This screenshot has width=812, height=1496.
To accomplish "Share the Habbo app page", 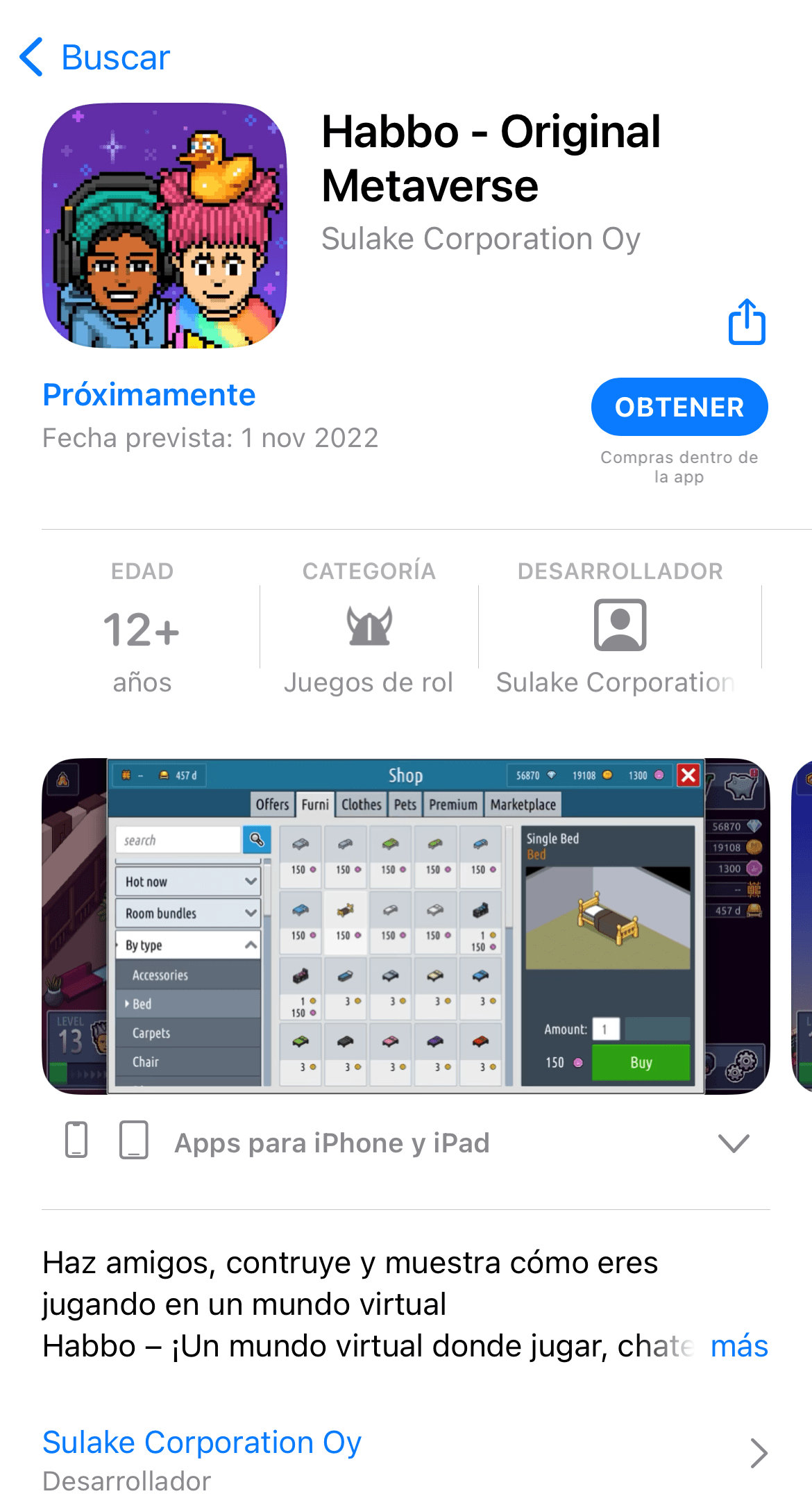I will pyautogui.click(x=747, y=322).
